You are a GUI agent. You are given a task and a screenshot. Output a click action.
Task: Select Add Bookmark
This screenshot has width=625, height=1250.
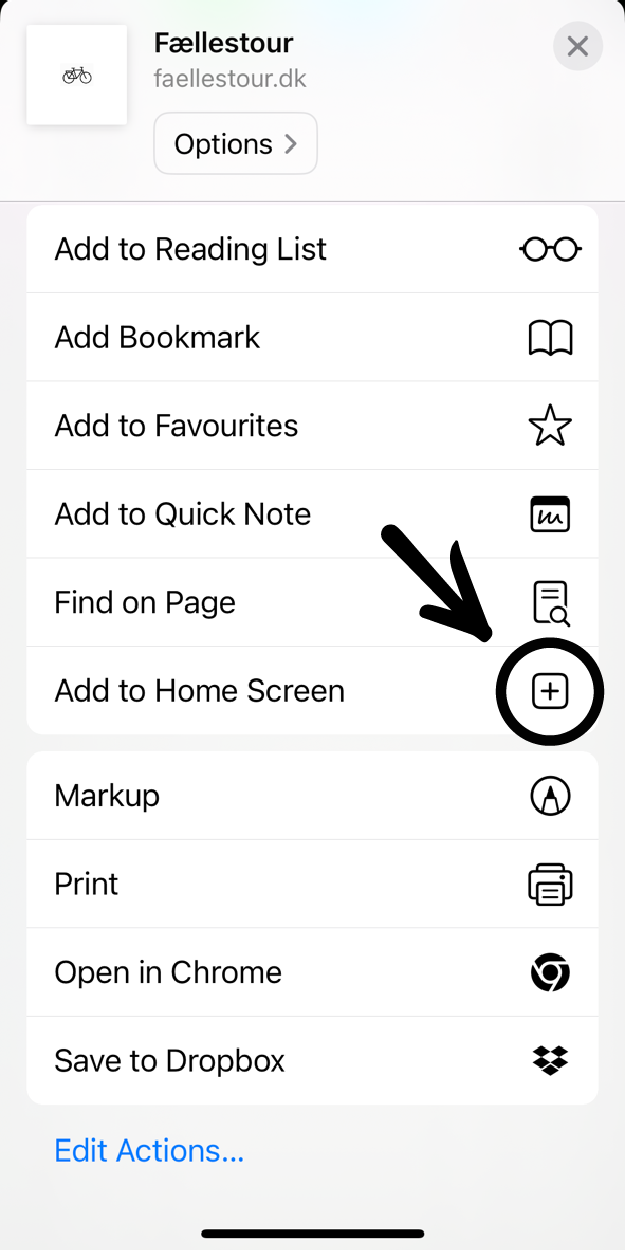tap(312, 337)
